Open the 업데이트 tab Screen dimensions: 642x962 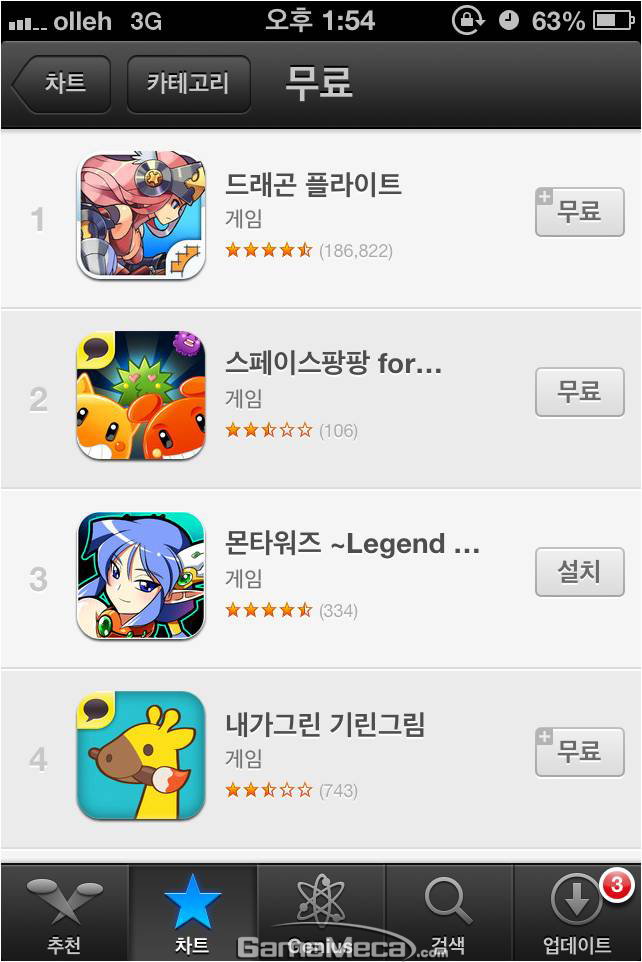click(577, 913)
